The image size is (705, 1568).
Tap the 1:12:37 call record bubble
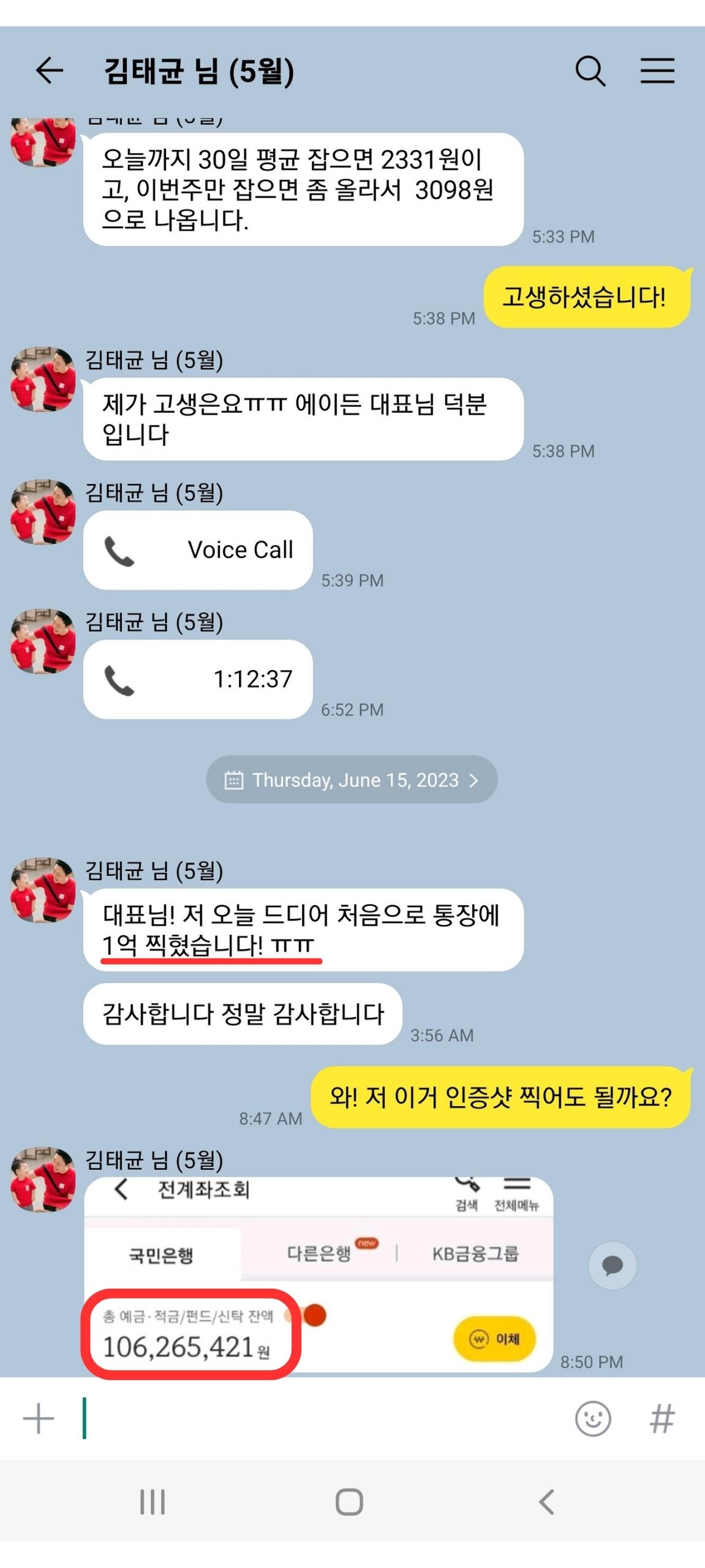pos(198,679)
